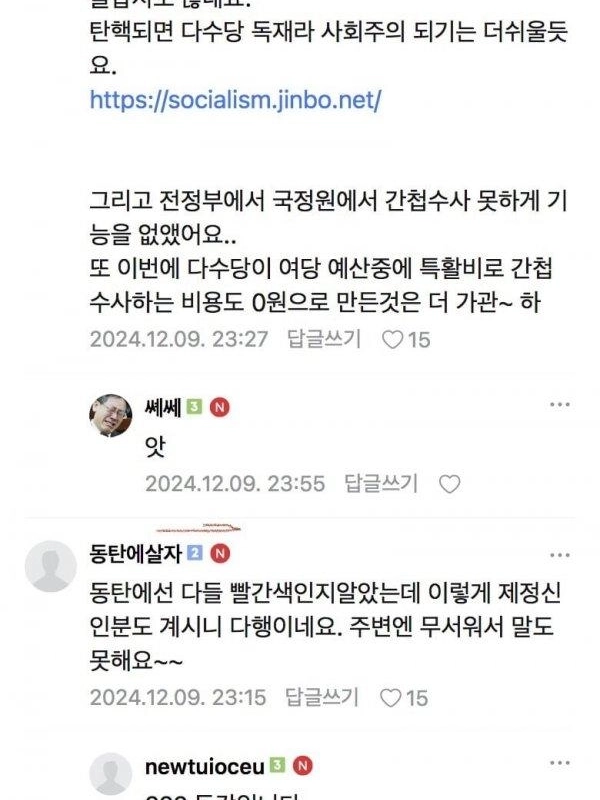
Task: Reply to 쎼쎼's comment with 답글쓰기
Action: pos(380,484)
